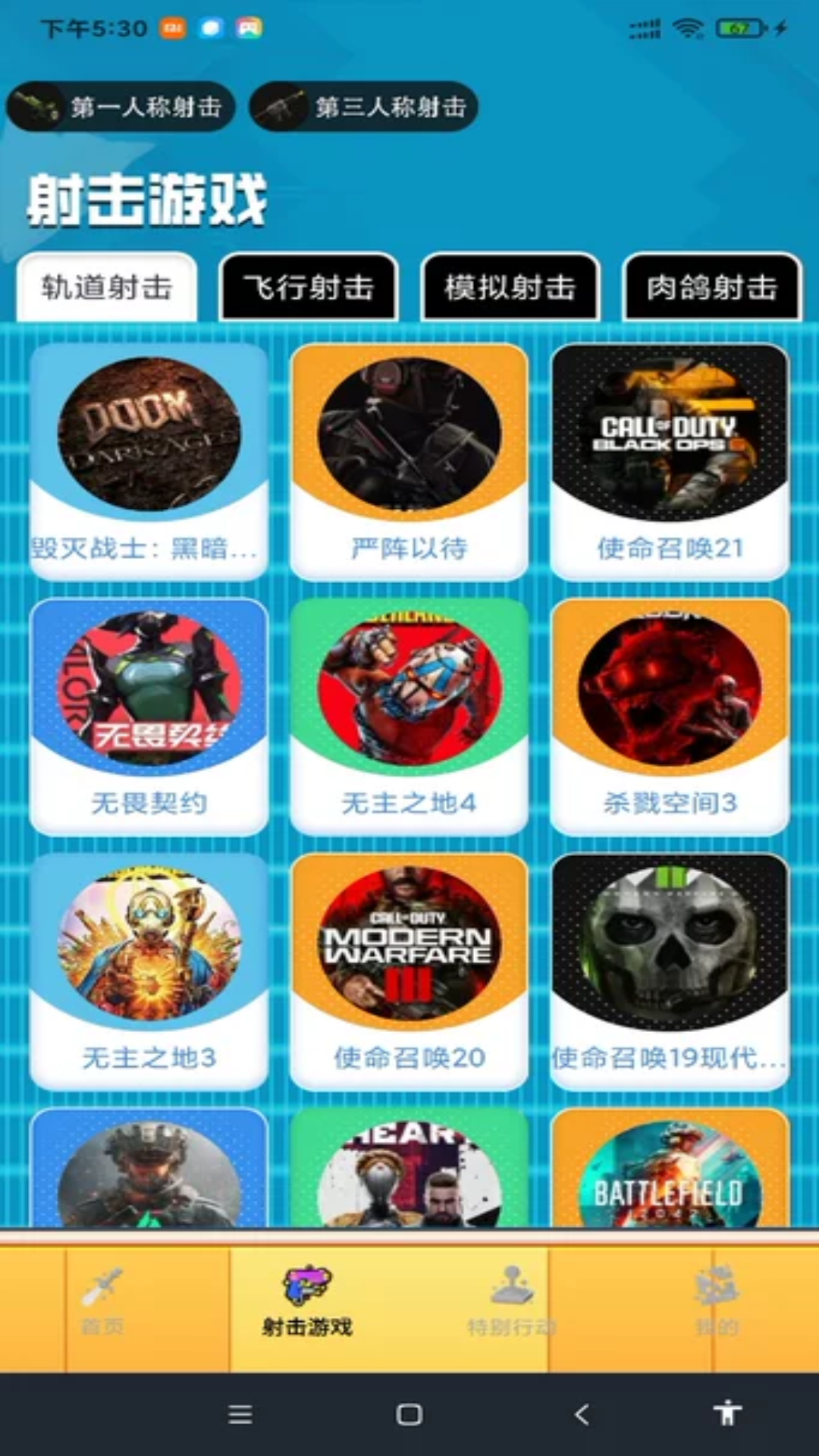Open 第一人称射击 filter pill
Screen dimensions: 819x1456
pyautogui.click(x=121, y=107)
